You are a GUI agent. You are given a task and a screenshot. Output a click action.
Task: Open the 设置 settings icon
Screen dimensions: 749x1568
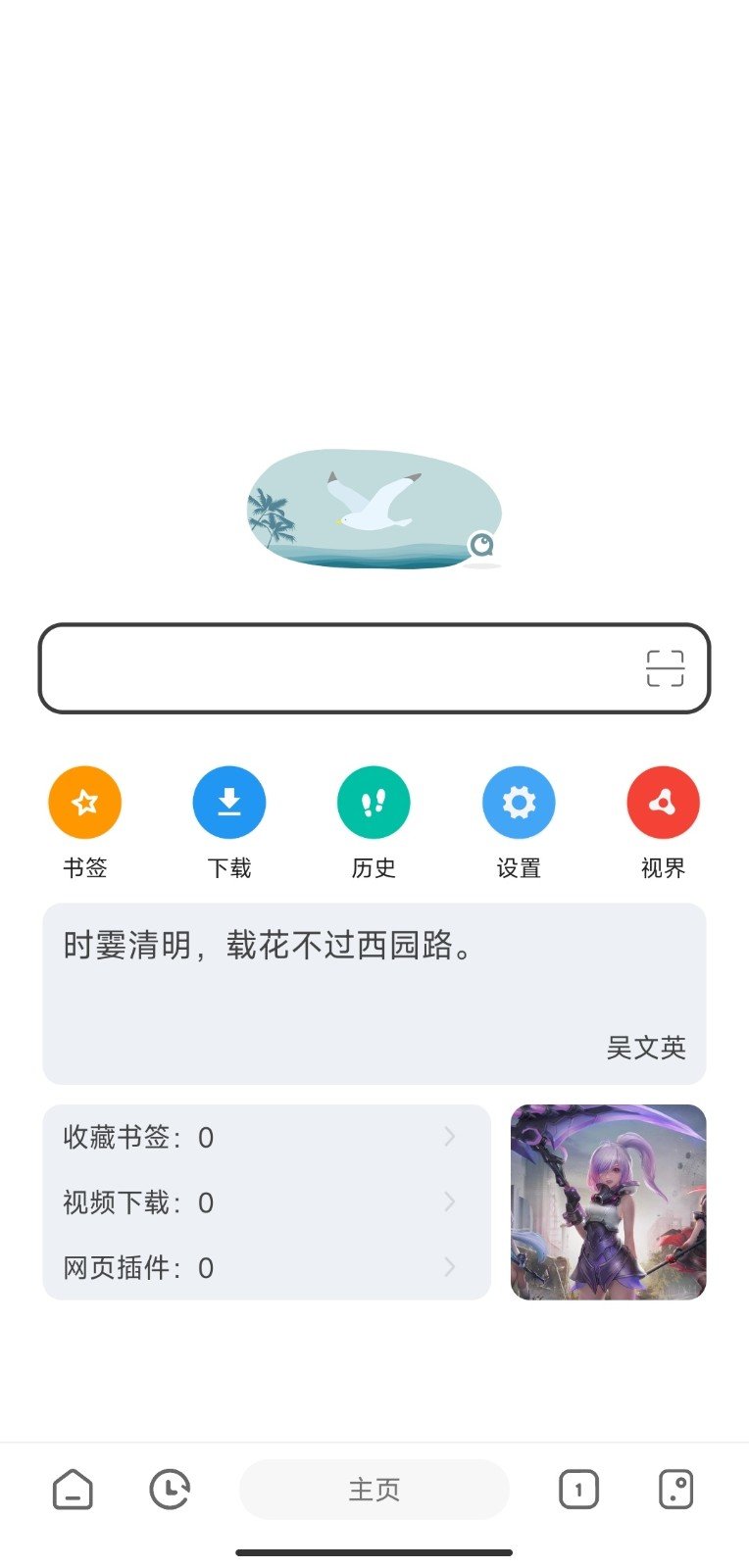519,801
